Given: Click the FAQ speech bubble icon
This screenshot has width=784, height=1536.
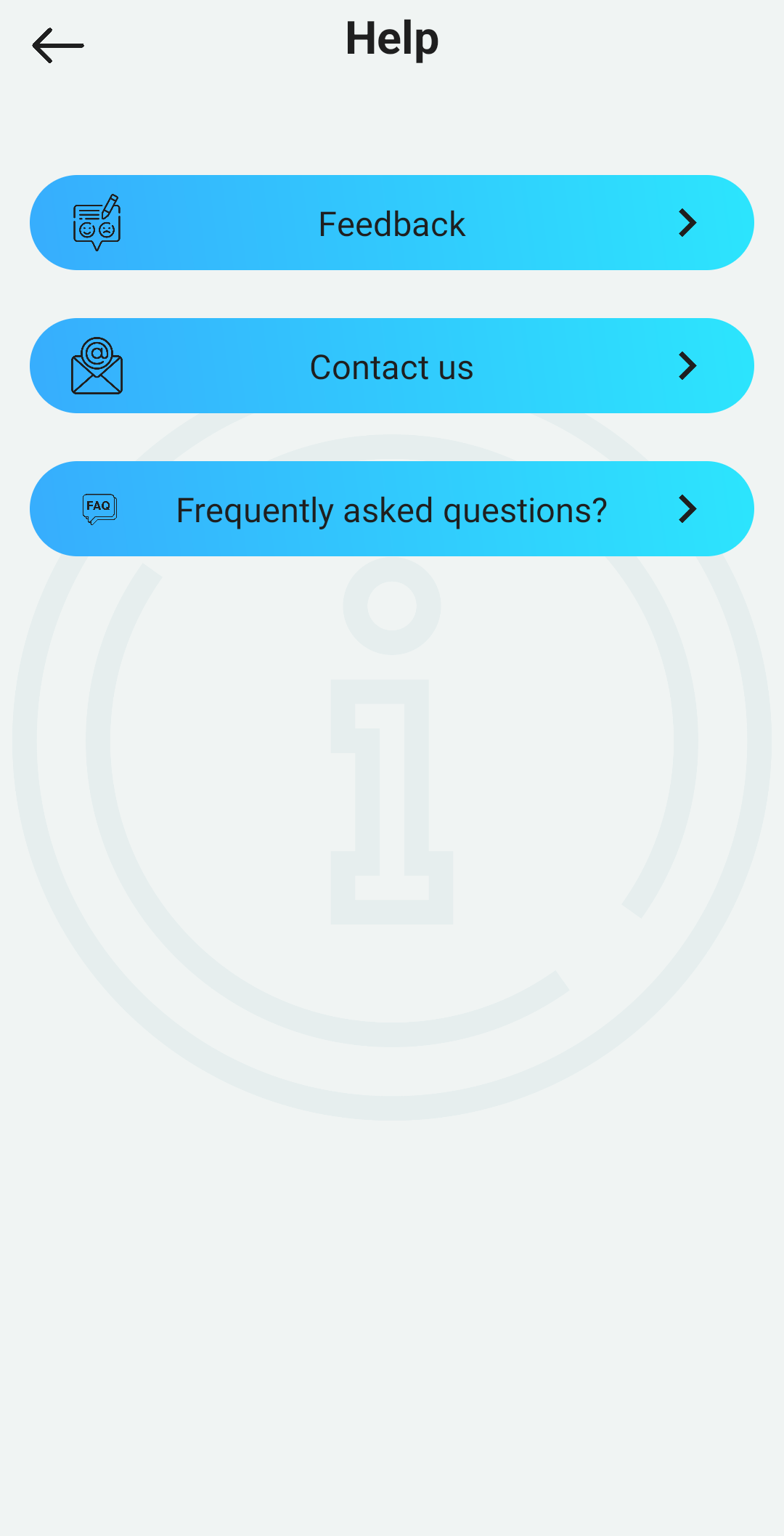Looking at the screenshot, I should pyautogui.click(x=98, y=508).
